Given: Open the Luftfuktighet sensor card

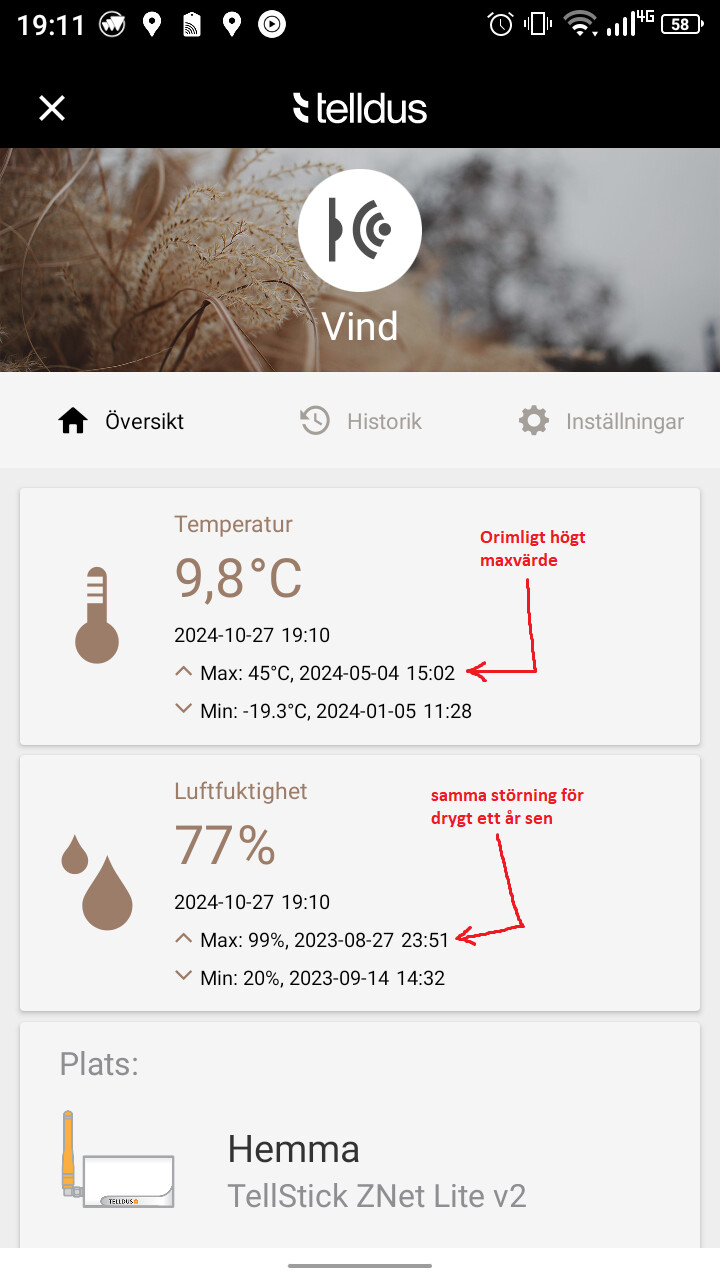Looking at the screenshot, I should (360, 883).
